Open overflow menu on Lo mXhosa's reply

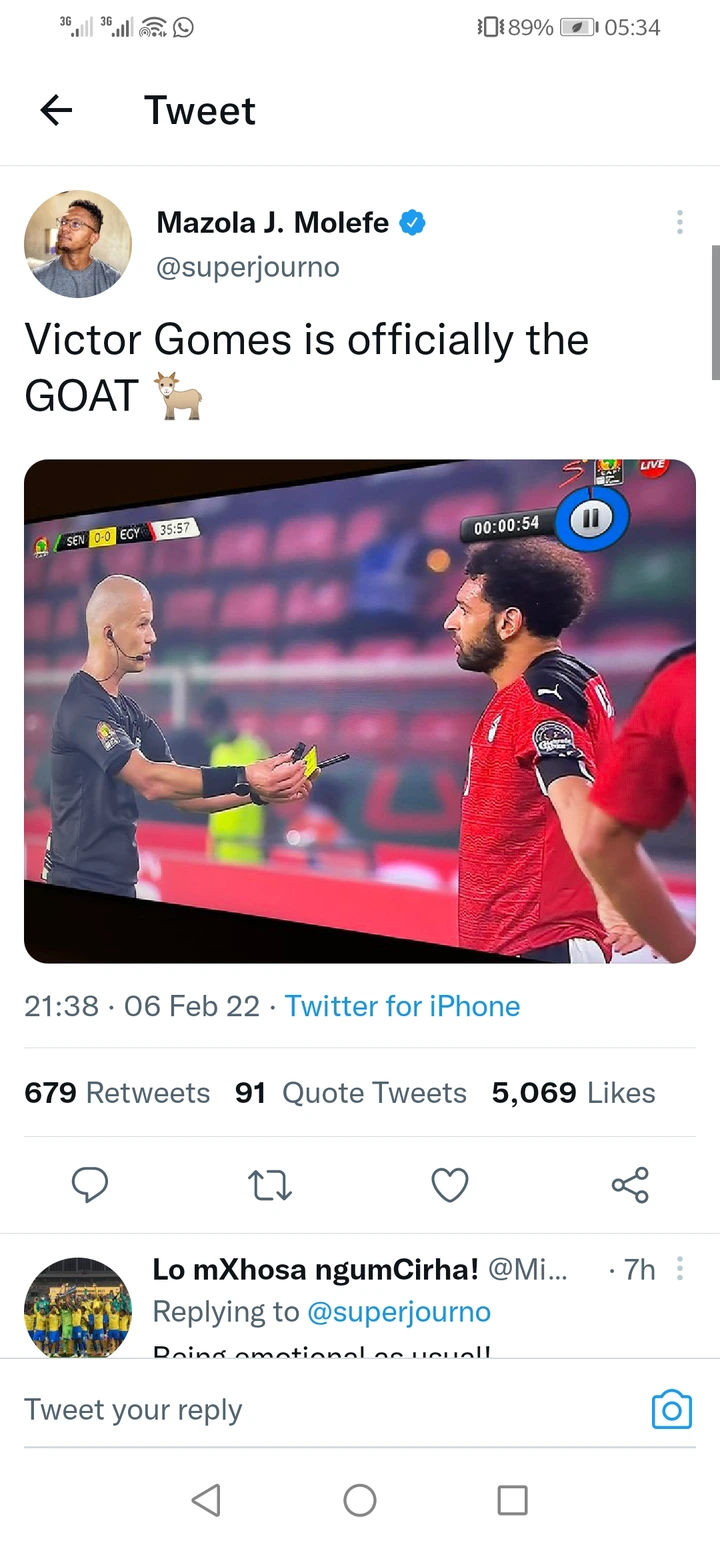(x=680, y=1269)
